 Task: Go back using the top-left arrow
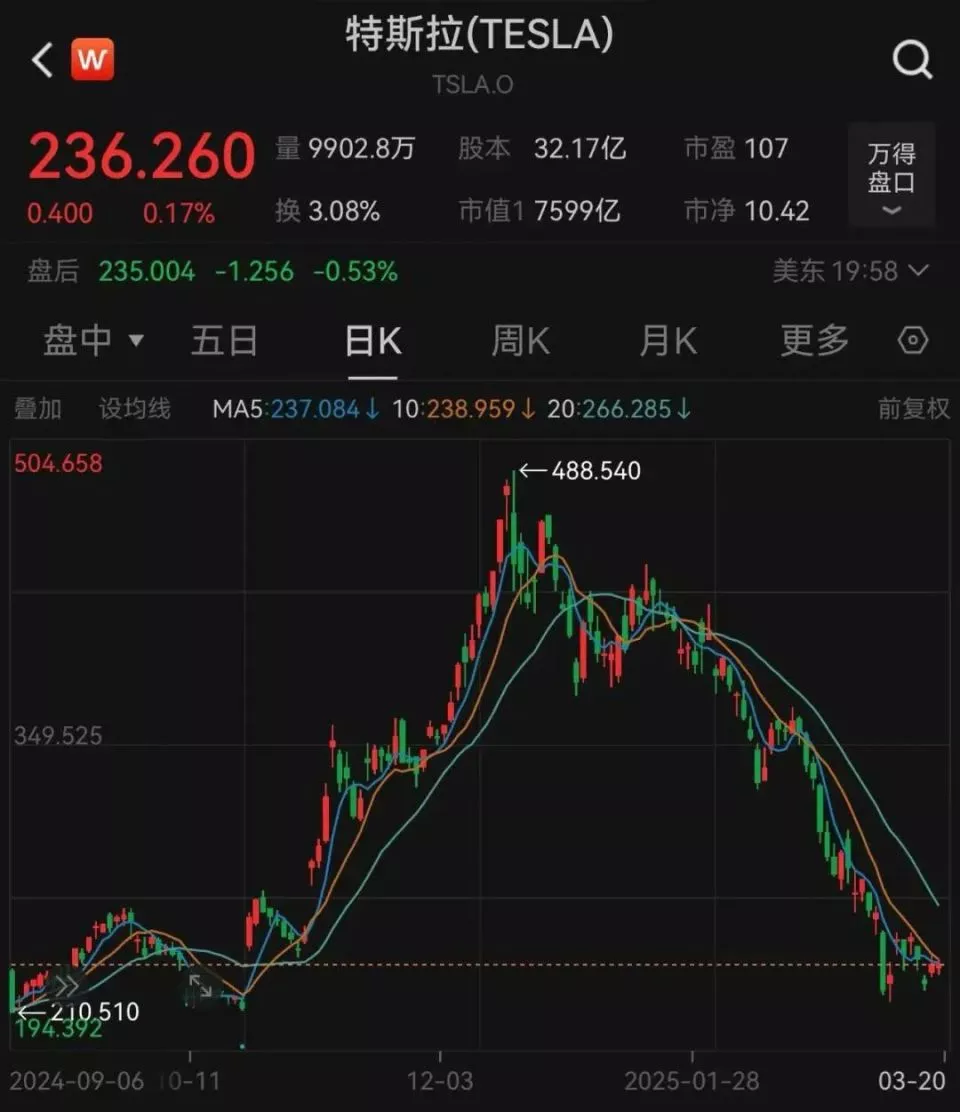pos(42,61)
